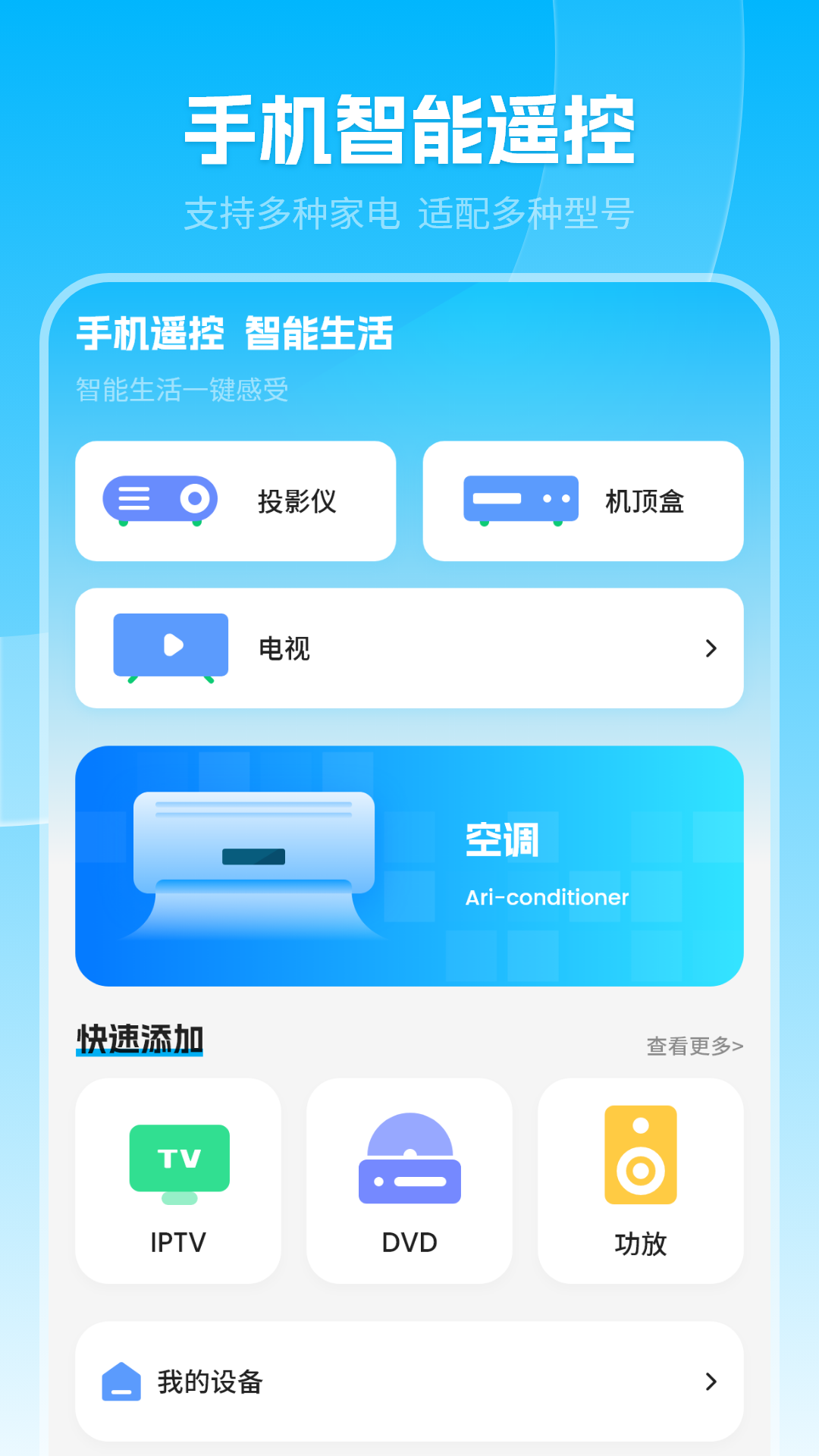Screen dimensions: 819x1456
Task: Open the IPTV quick add card
Action: pos(177,1181)
